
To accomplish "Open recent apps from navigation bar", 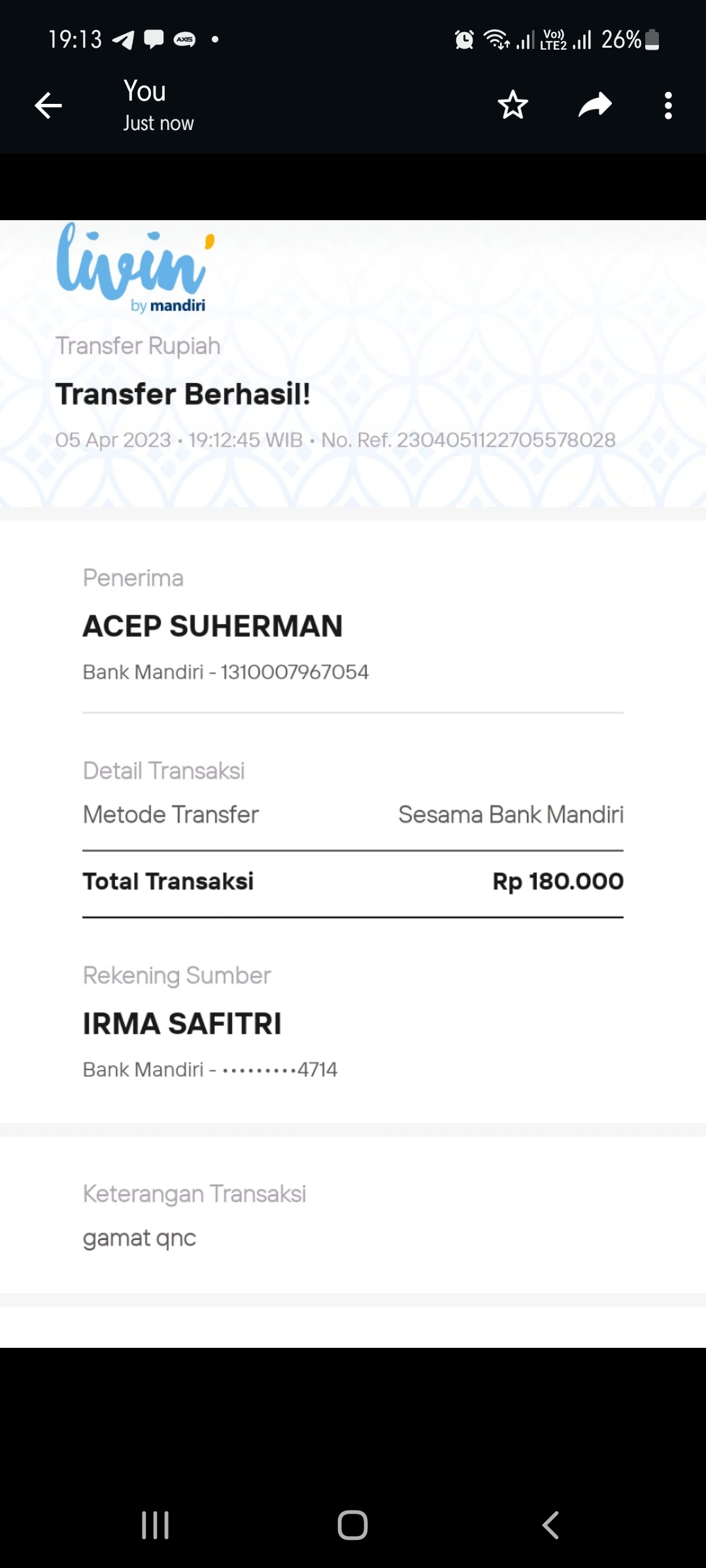I will (x=156, y=1525).
